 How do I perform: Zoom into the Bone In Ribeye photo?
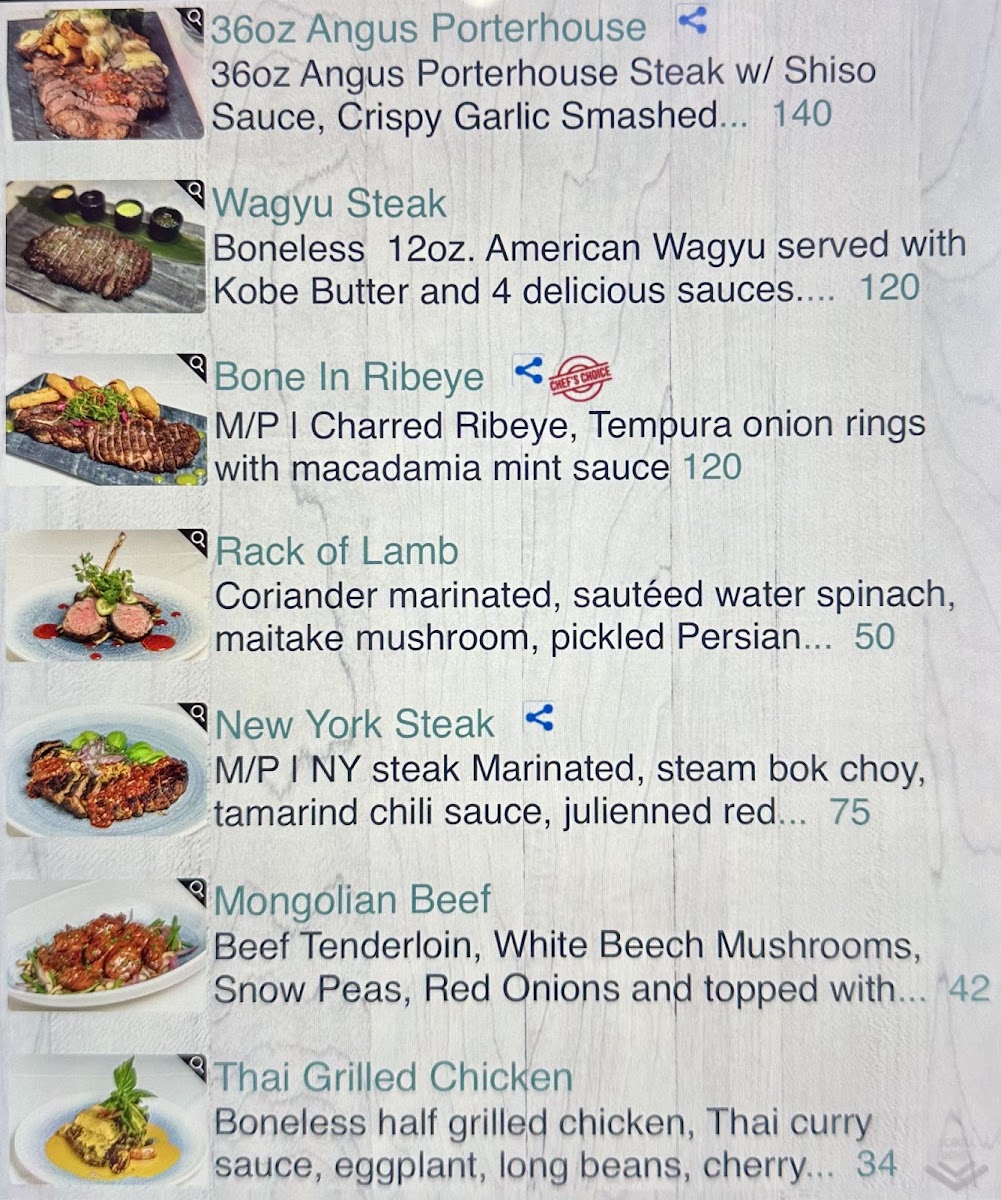105,420
